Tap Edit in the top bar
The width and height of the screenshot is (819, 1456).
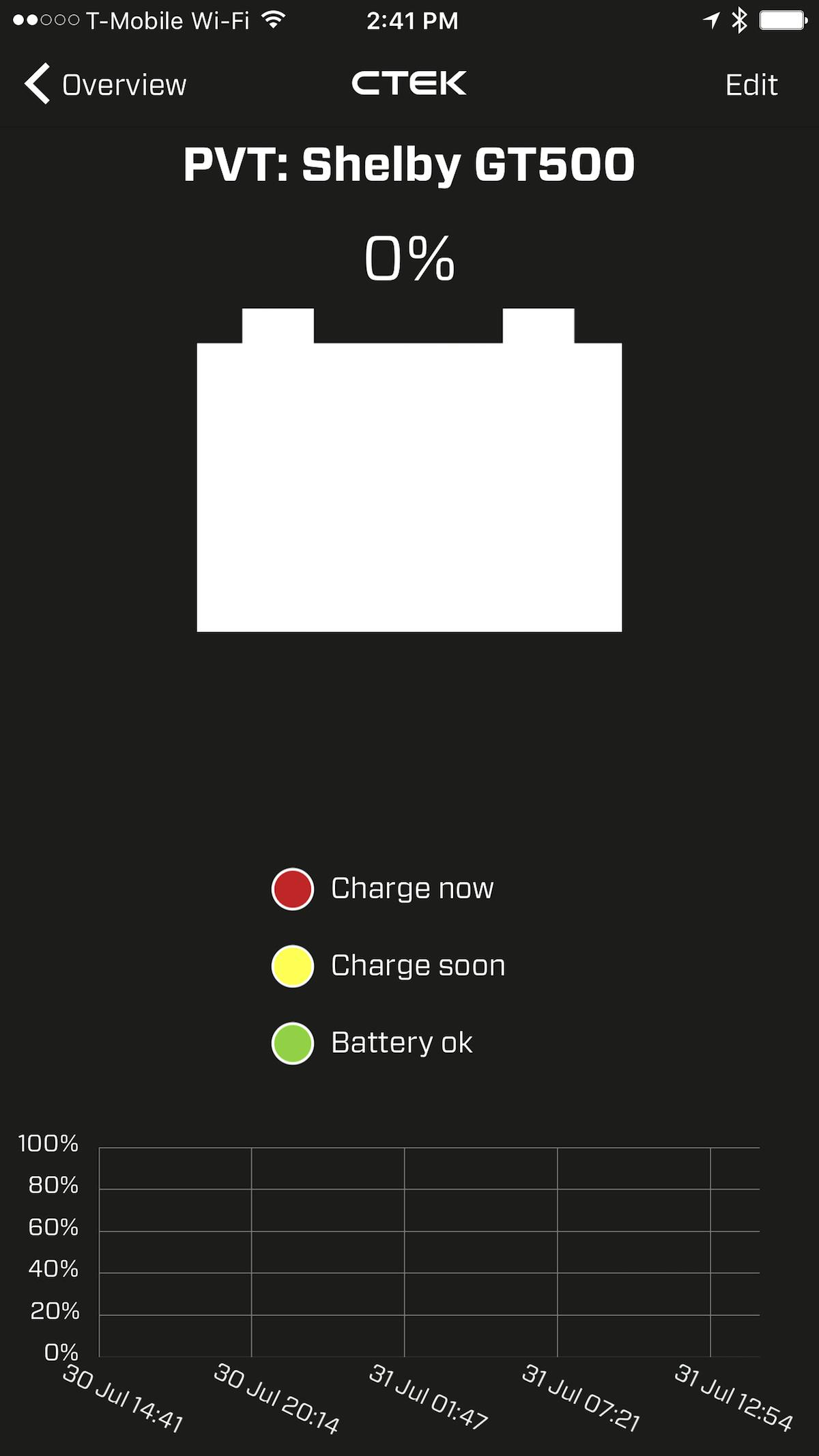[751, 85]
